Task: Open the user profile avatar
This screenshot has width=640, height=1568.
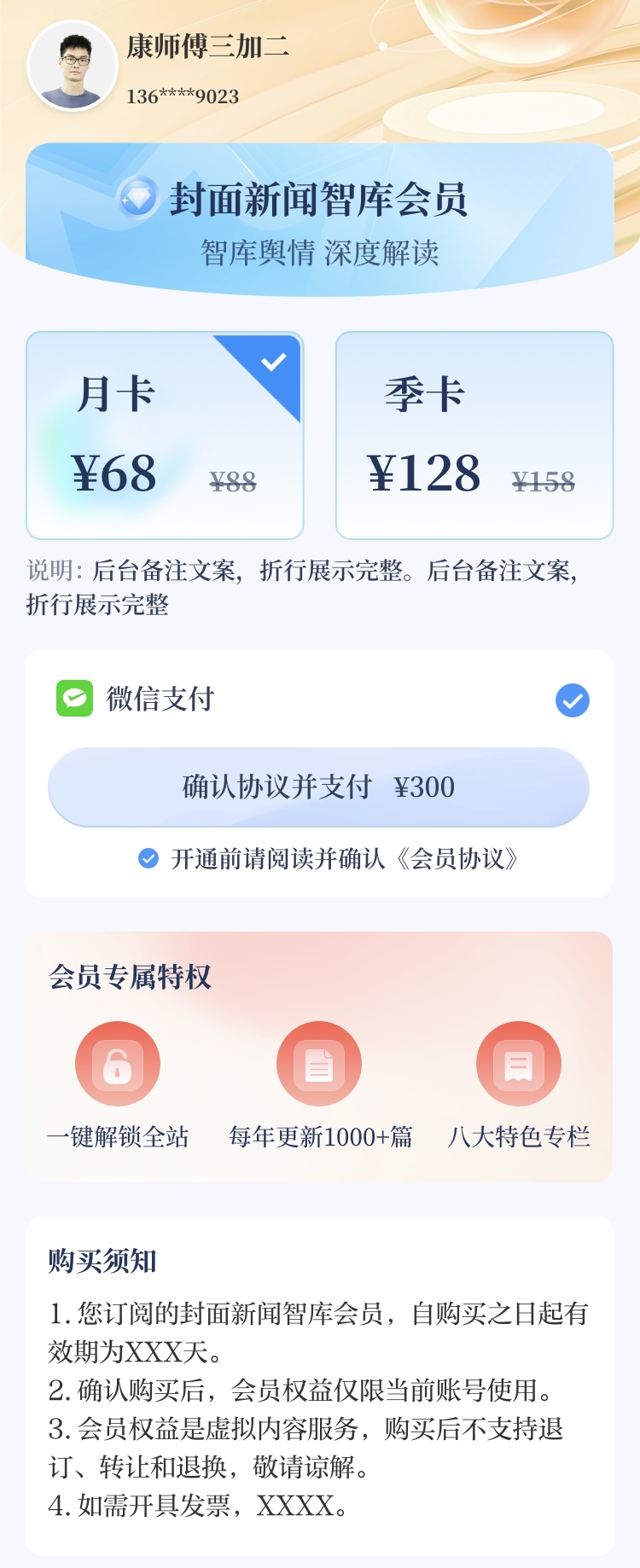Action: 73,67
